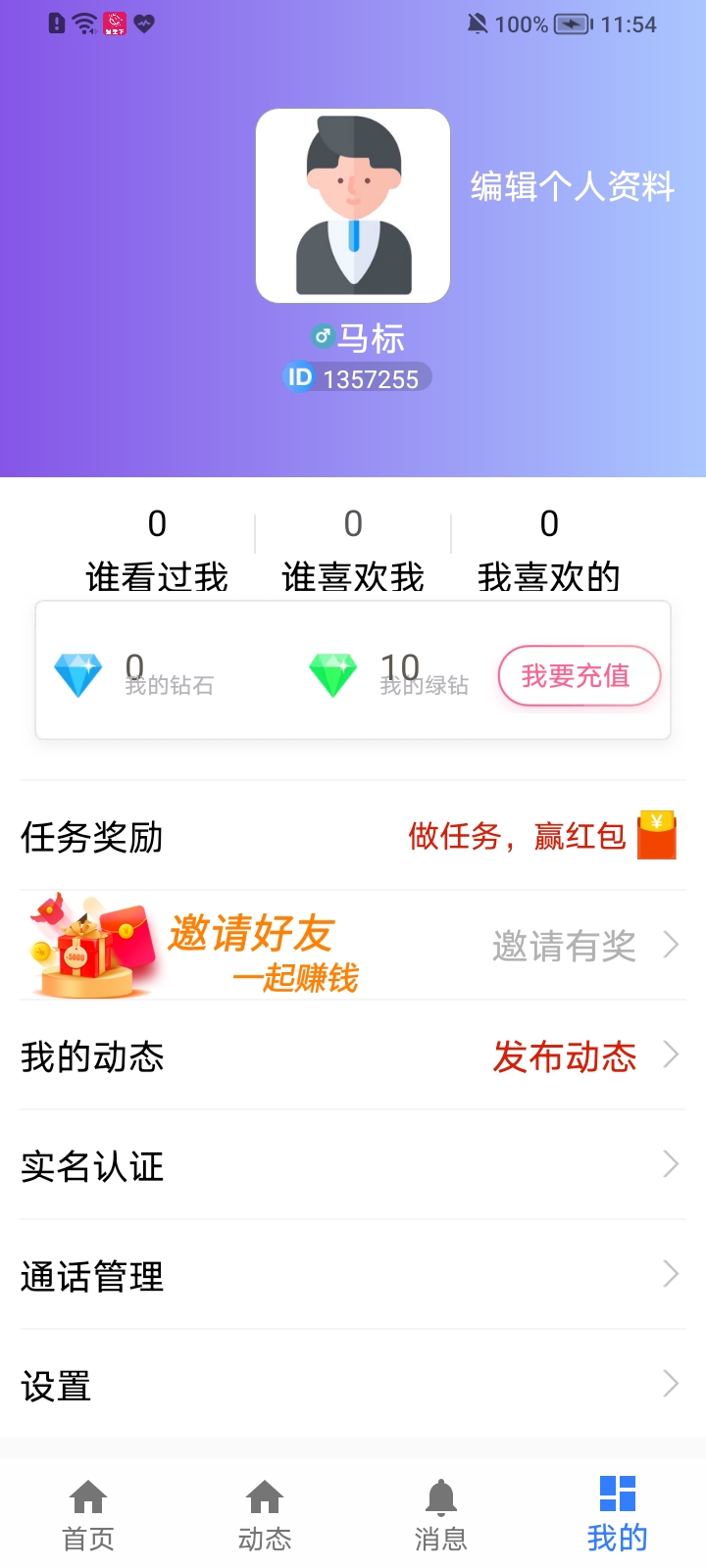This screenshot has width=706, height=1568.
Task: Open 实名认证 verification row
Action: click(x=353, y=1166)
